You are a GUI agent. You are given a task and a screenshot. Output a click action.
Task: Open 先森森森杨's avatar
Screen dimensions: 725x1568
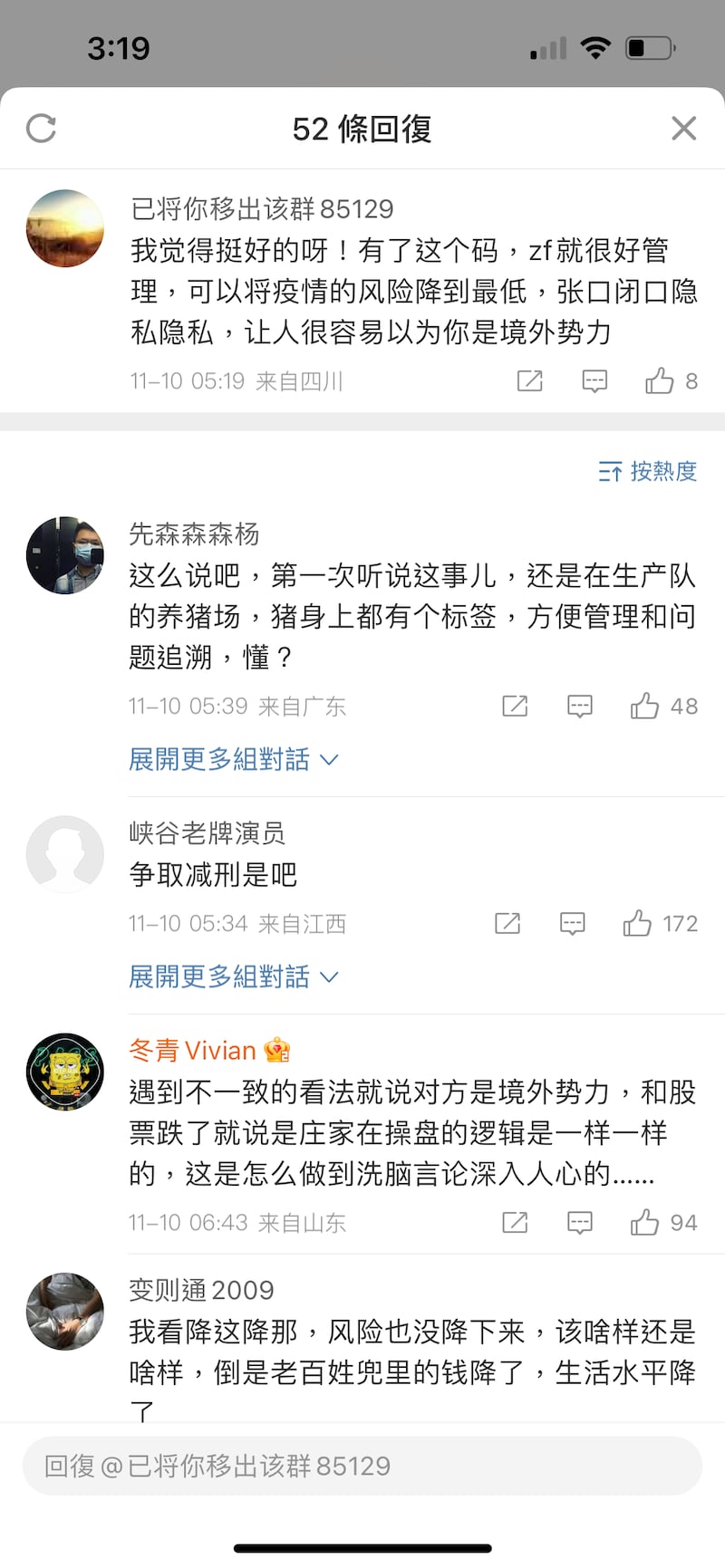coord(65,555)
